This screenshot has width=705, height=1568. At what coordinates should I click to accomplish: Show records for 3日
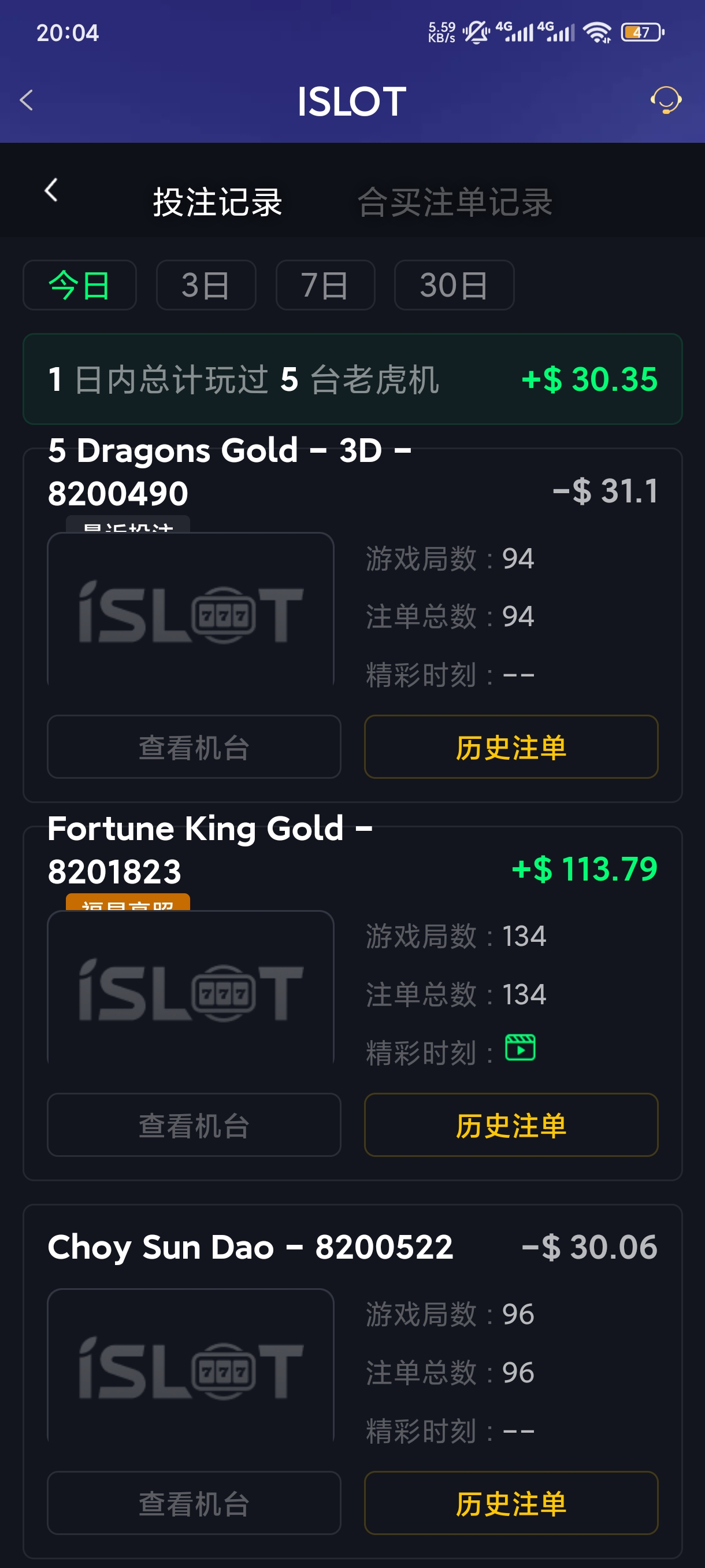click(x=206, y=285)
